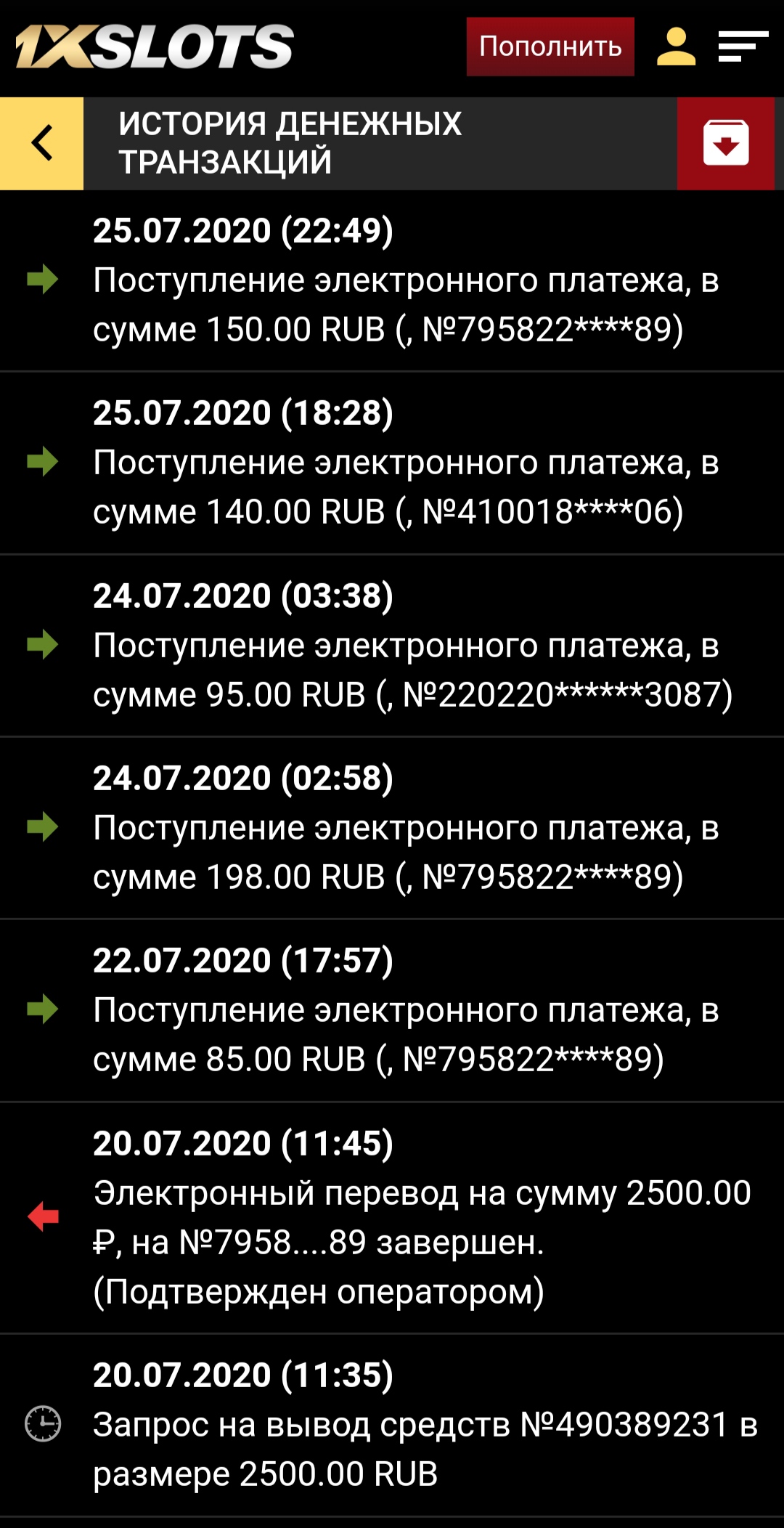
Task: Tap the clock icon beside withdrawal request
Action: point(42,1422)
